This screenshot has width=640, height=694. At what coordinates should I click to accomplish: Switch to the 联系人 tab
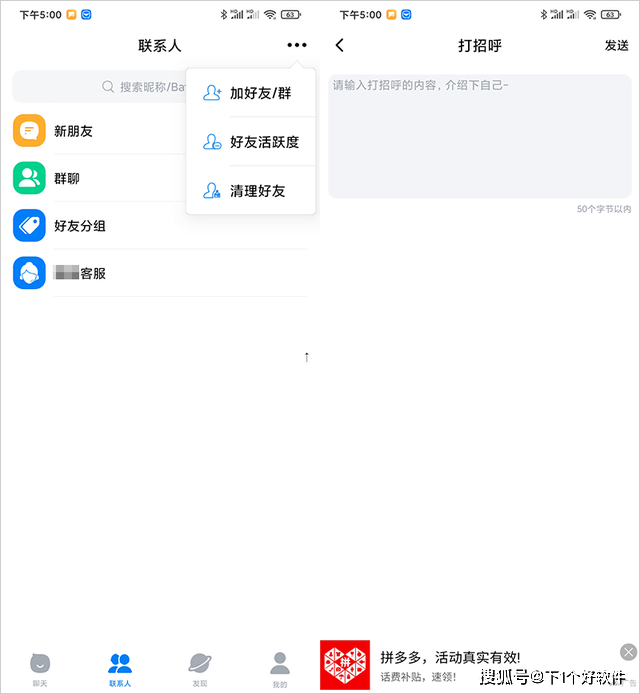tap(120, 669)
